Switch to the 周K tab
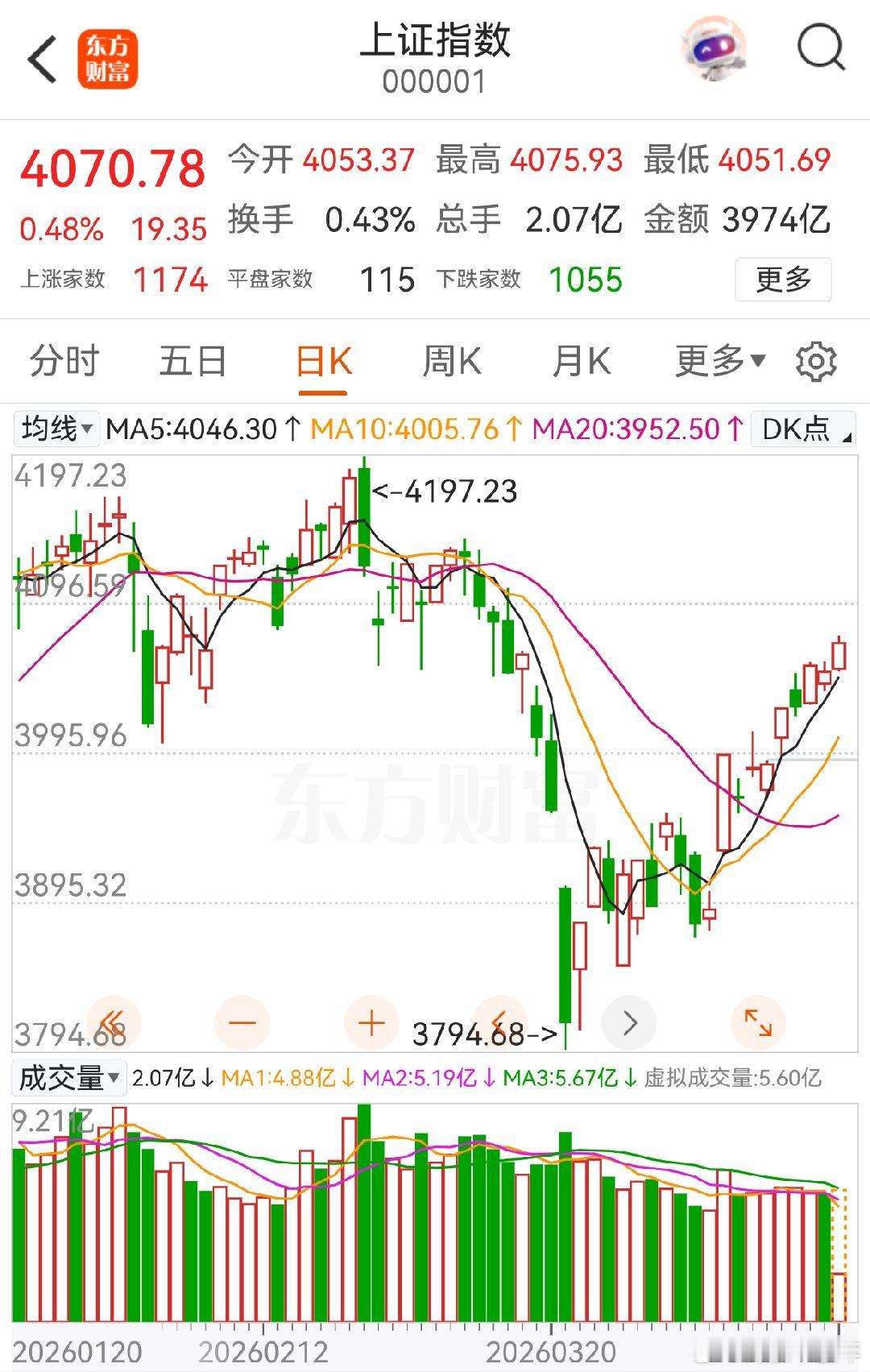 [x=454, y=360]
